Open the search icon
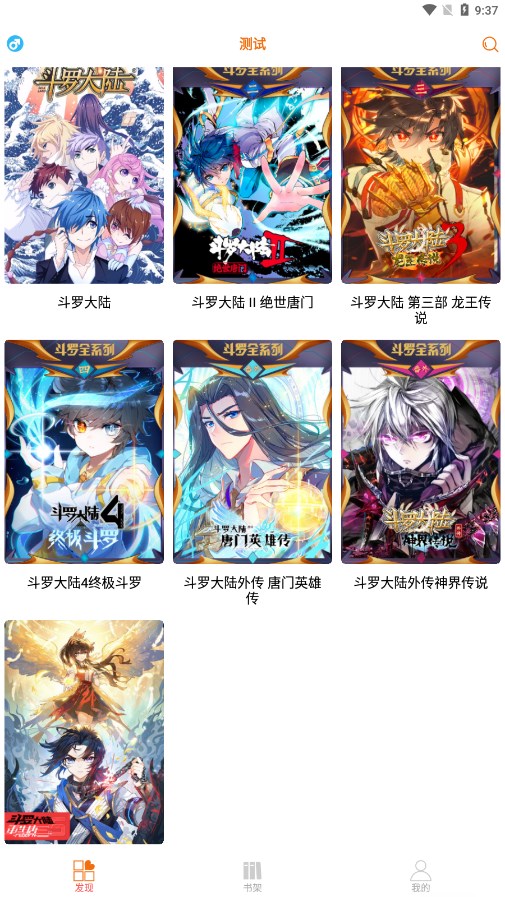 pyautogui.click(x=490, y=44)
